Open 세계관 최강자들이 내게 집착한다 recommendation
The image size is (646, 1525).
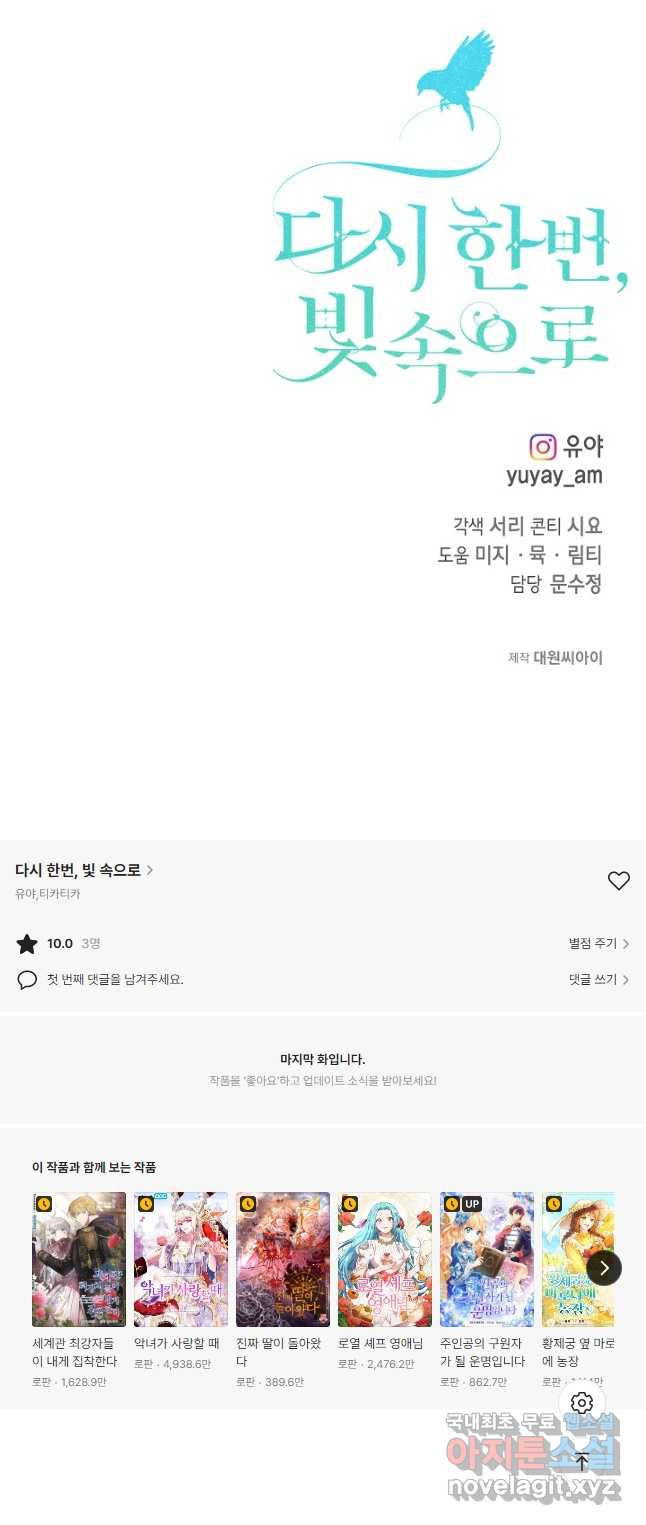[x=79, y=1259]
